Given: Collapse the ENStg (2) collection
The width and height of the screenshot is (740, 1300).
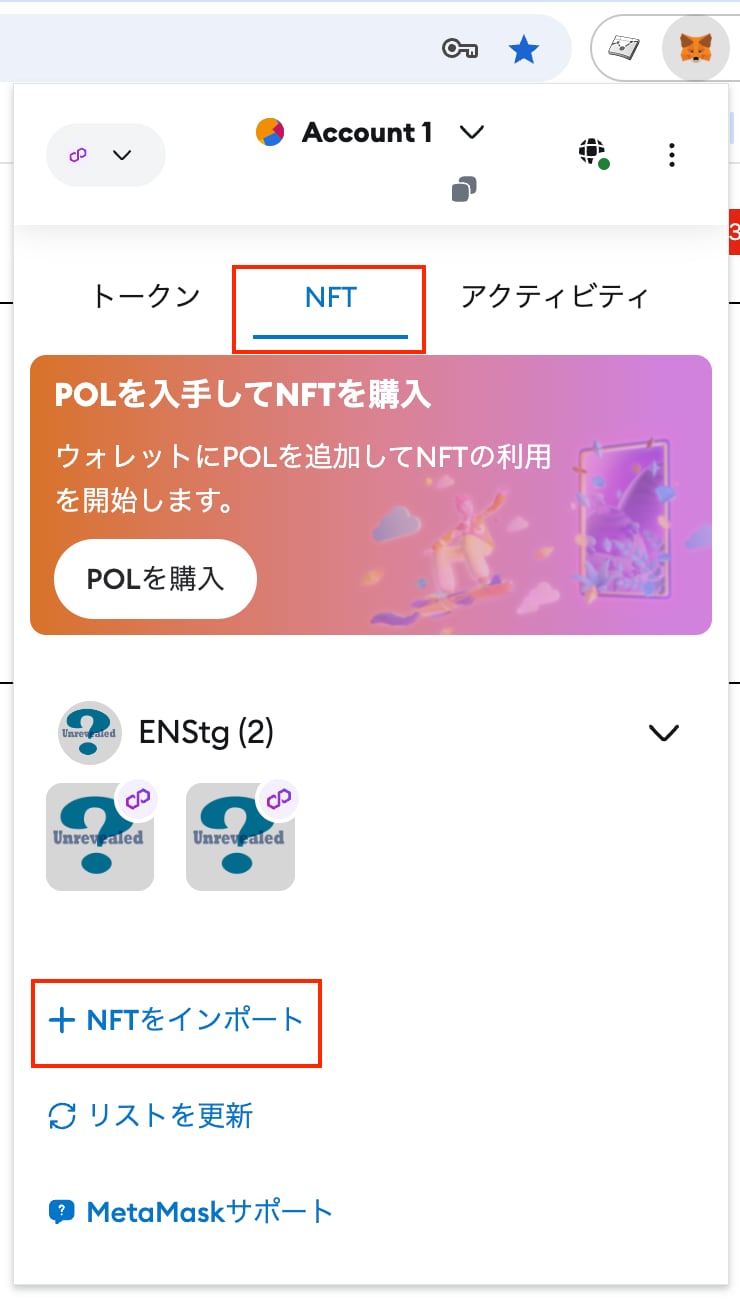Looking at the screenshot, I should click(x=664, y=733).
